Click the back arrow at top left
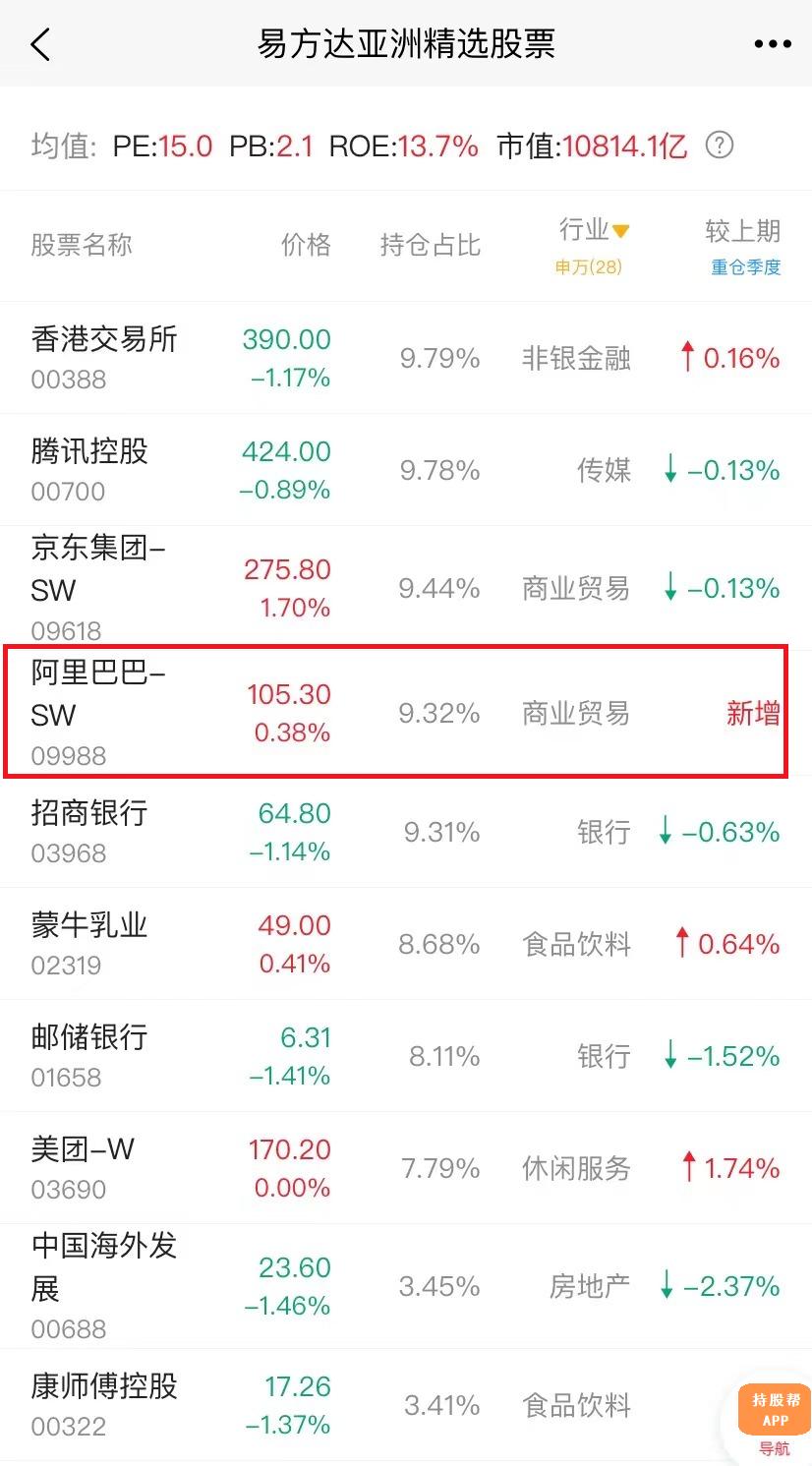812x1466 pixels. pyautogui.click(x=39, y=43)
